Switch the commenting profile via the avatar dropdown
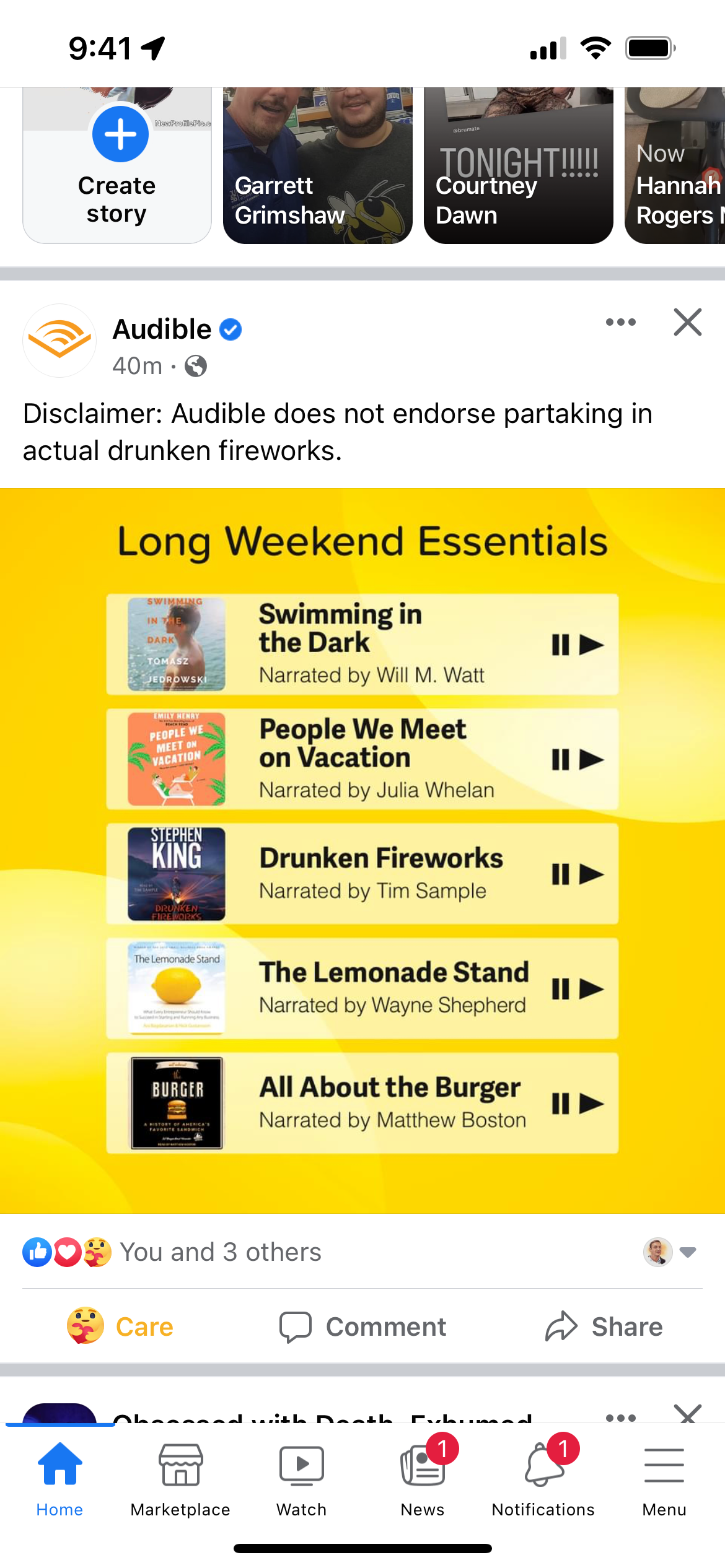Screen dimensions: 725x1568 click(x=670, y=1252)
